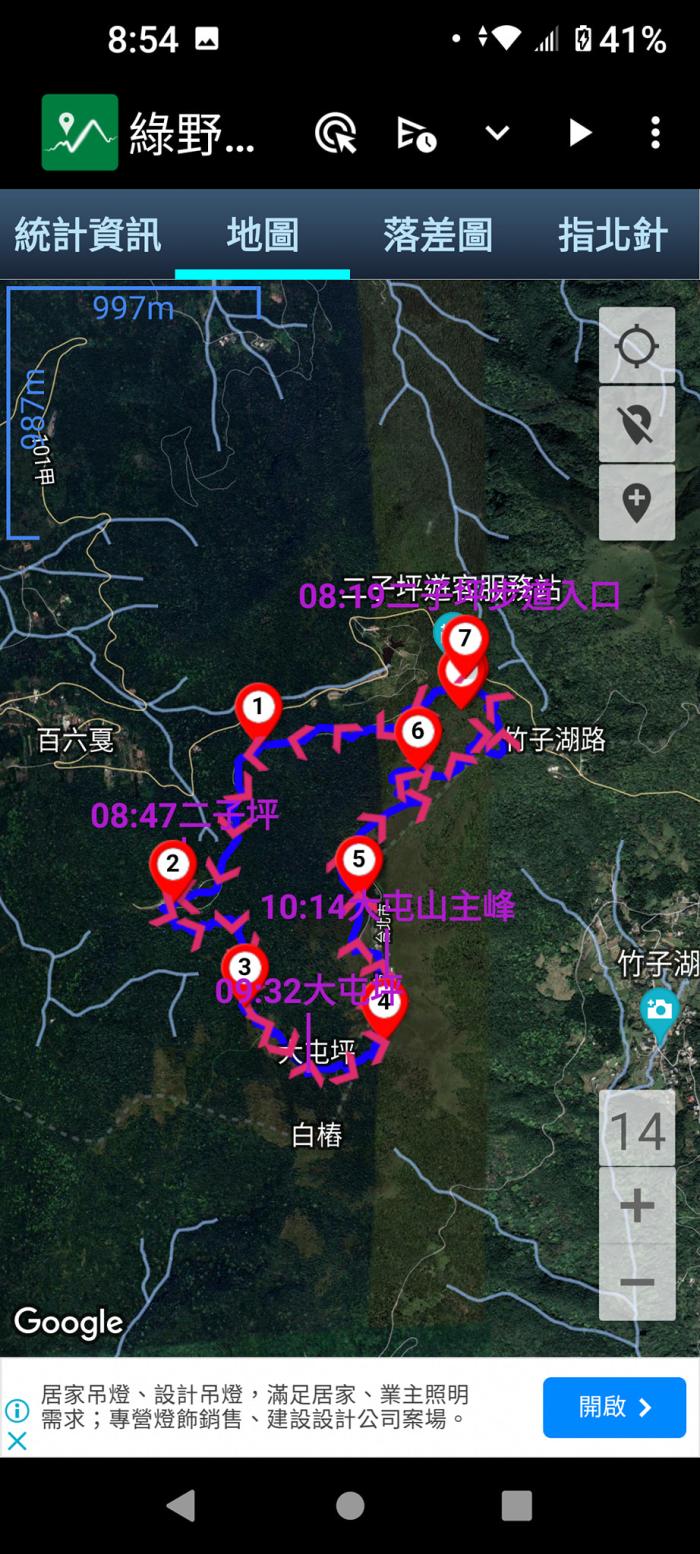Zoom in the map with plus
Screen dimensions: 700x1554
tap(637, 1206)
